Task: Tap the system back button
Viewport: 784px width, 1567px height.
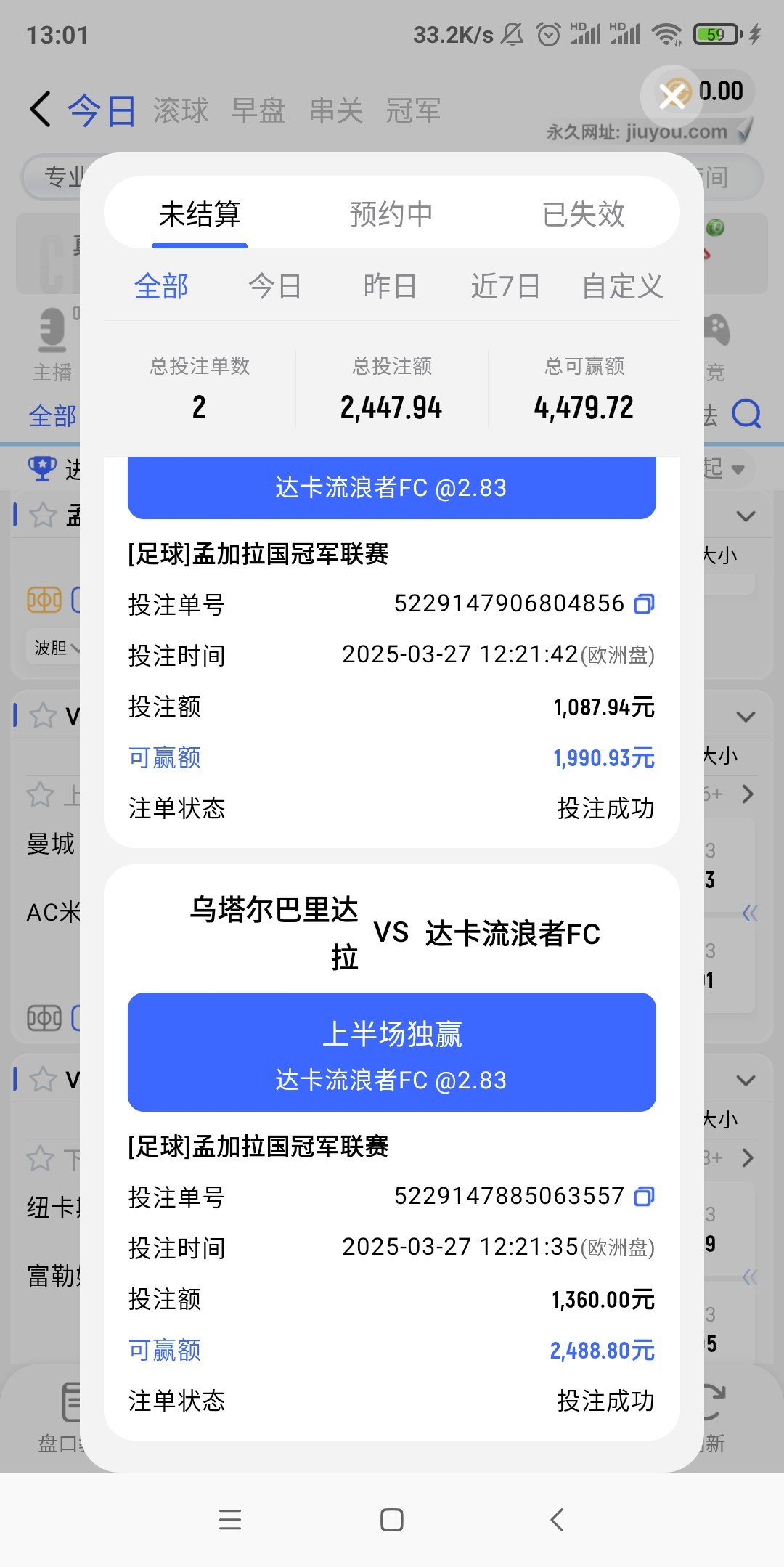Action: tap(557, 1520)
